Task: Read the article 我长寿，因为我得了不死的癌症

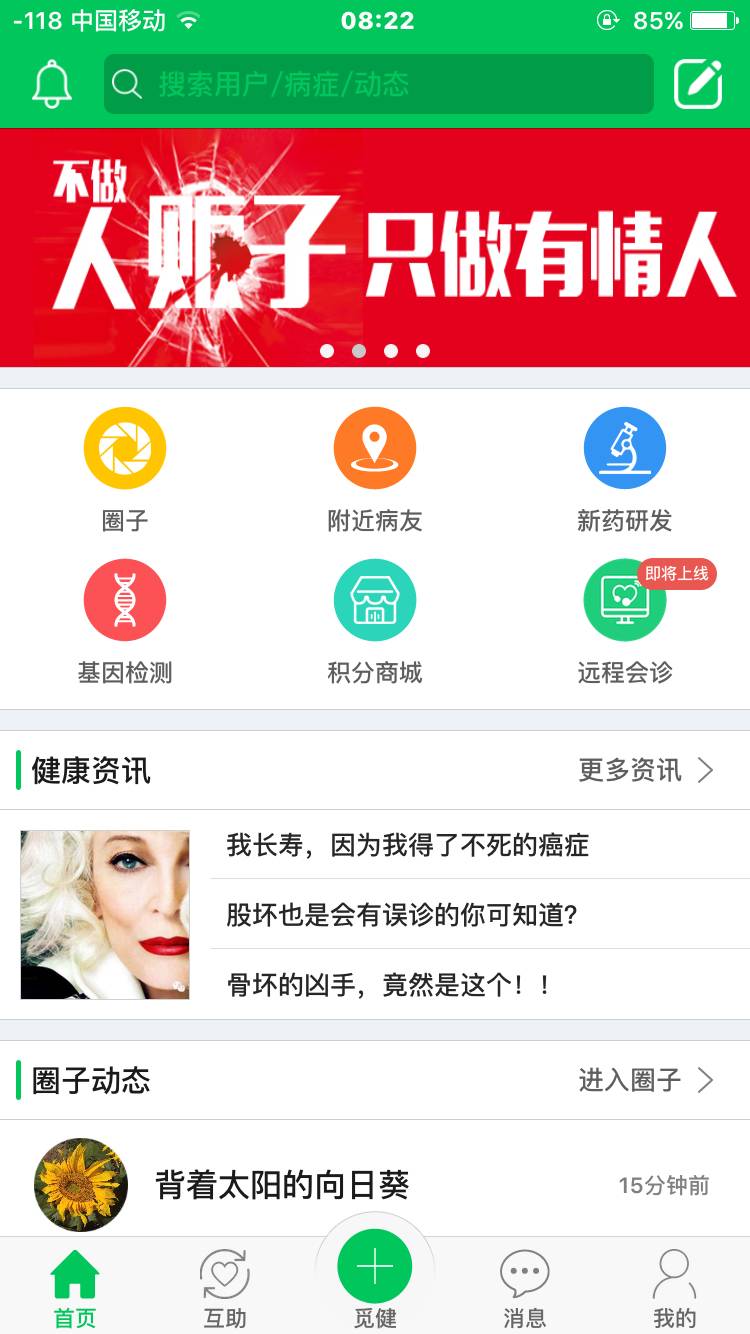Action: (x=408, y=845)
